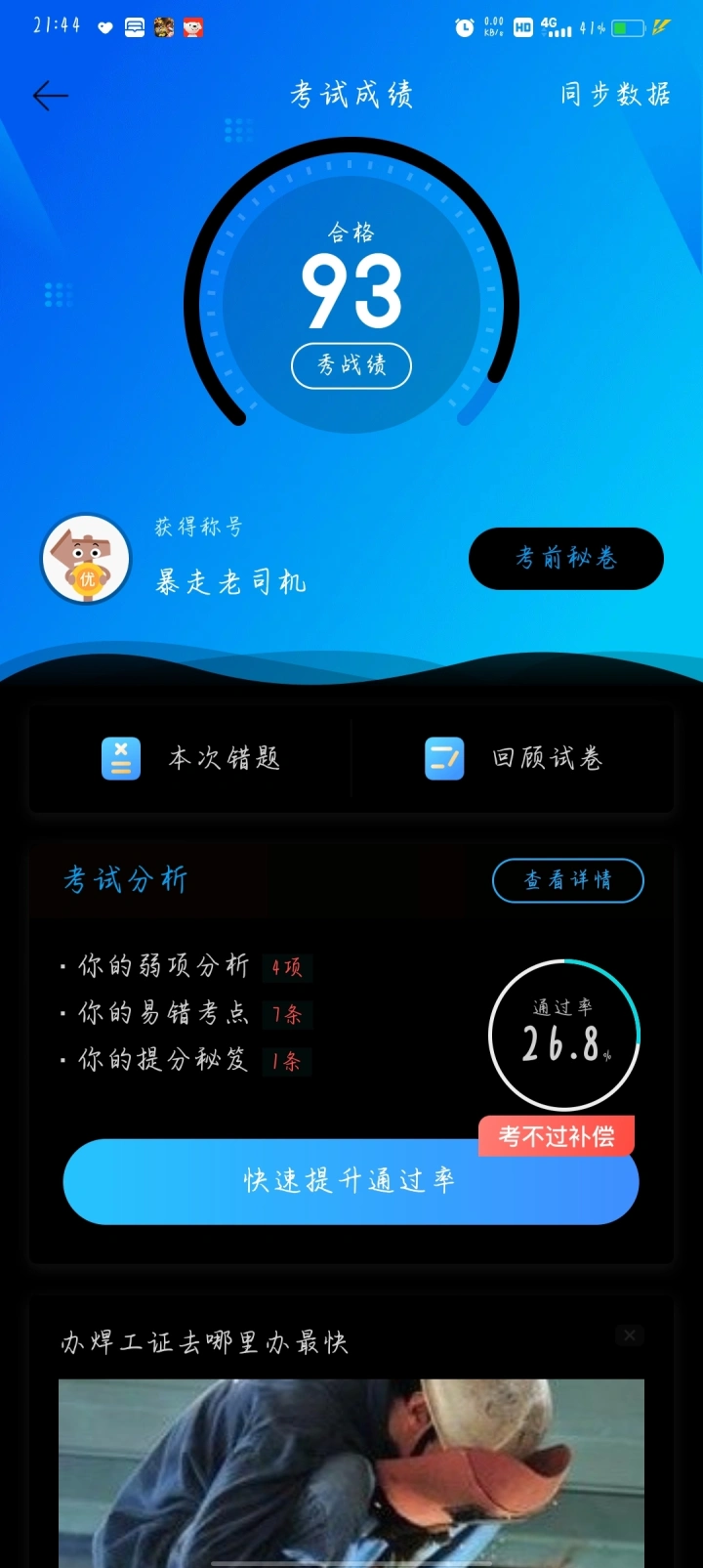This screenshot has width=703, height=1568.
Task: Close the 办焊工证 advertisement
Action: (630, 1335)
